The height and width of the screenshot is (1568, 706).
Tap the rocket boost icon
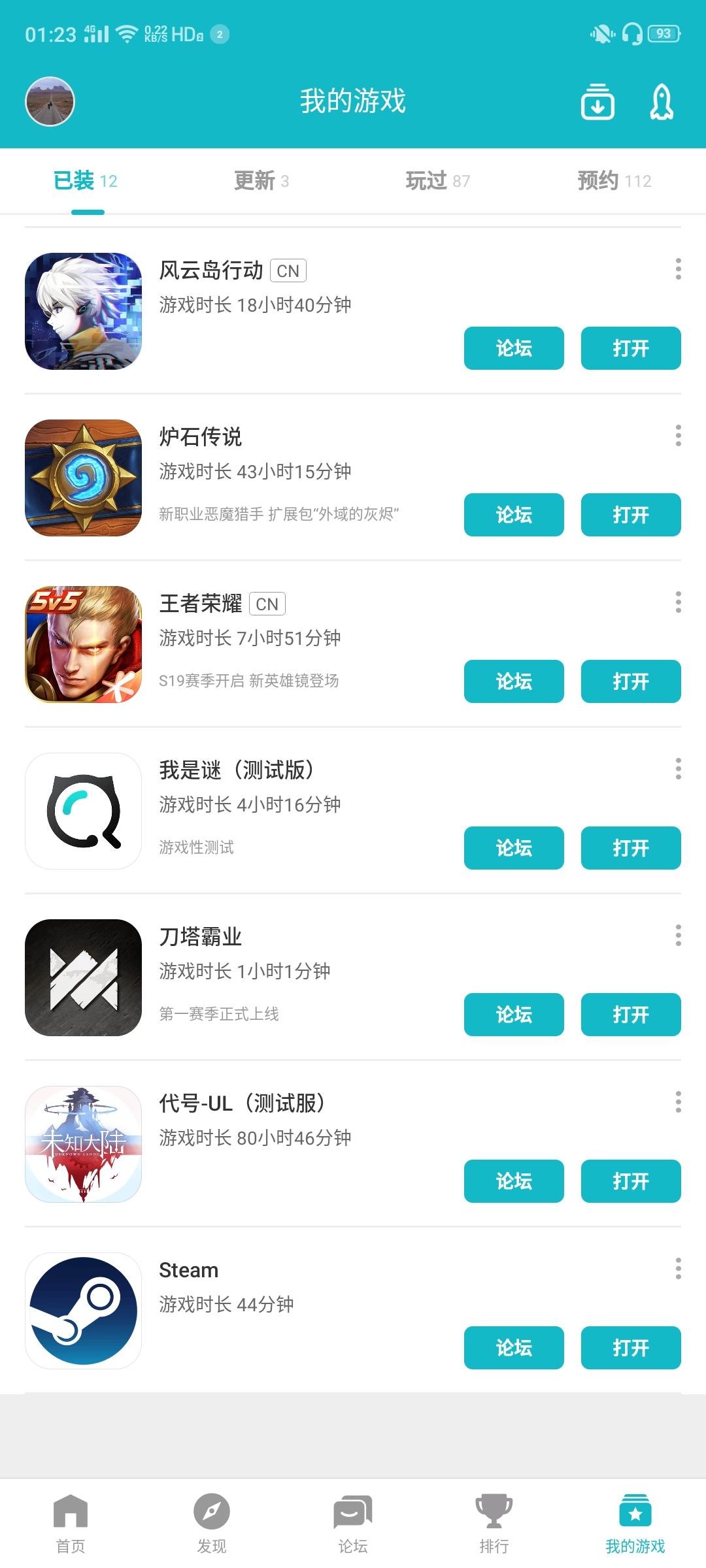coord(662,102)
